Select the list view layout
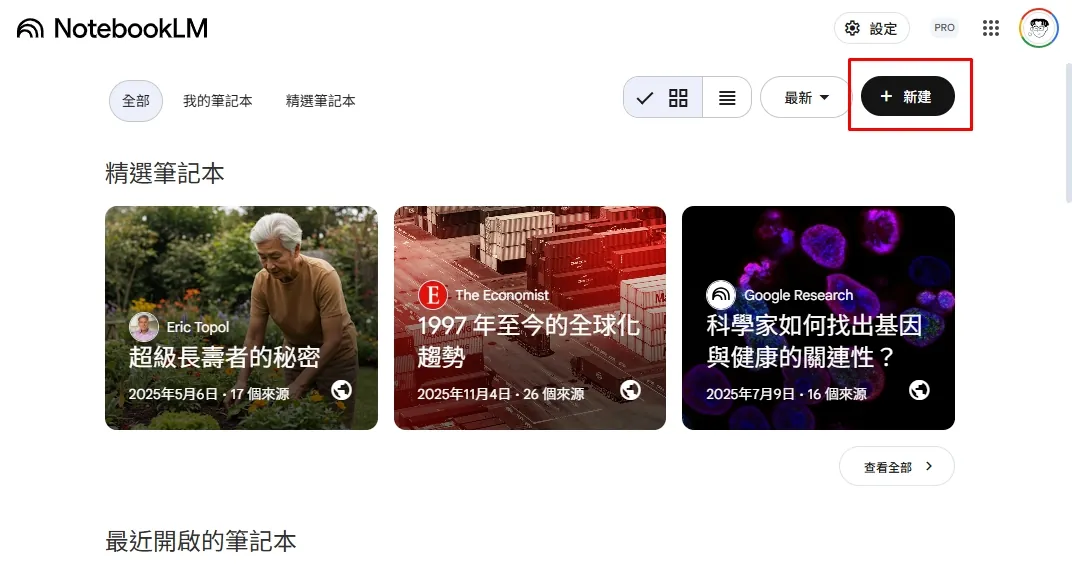The height and width of the screenshot is (573, 1072). 727,98
